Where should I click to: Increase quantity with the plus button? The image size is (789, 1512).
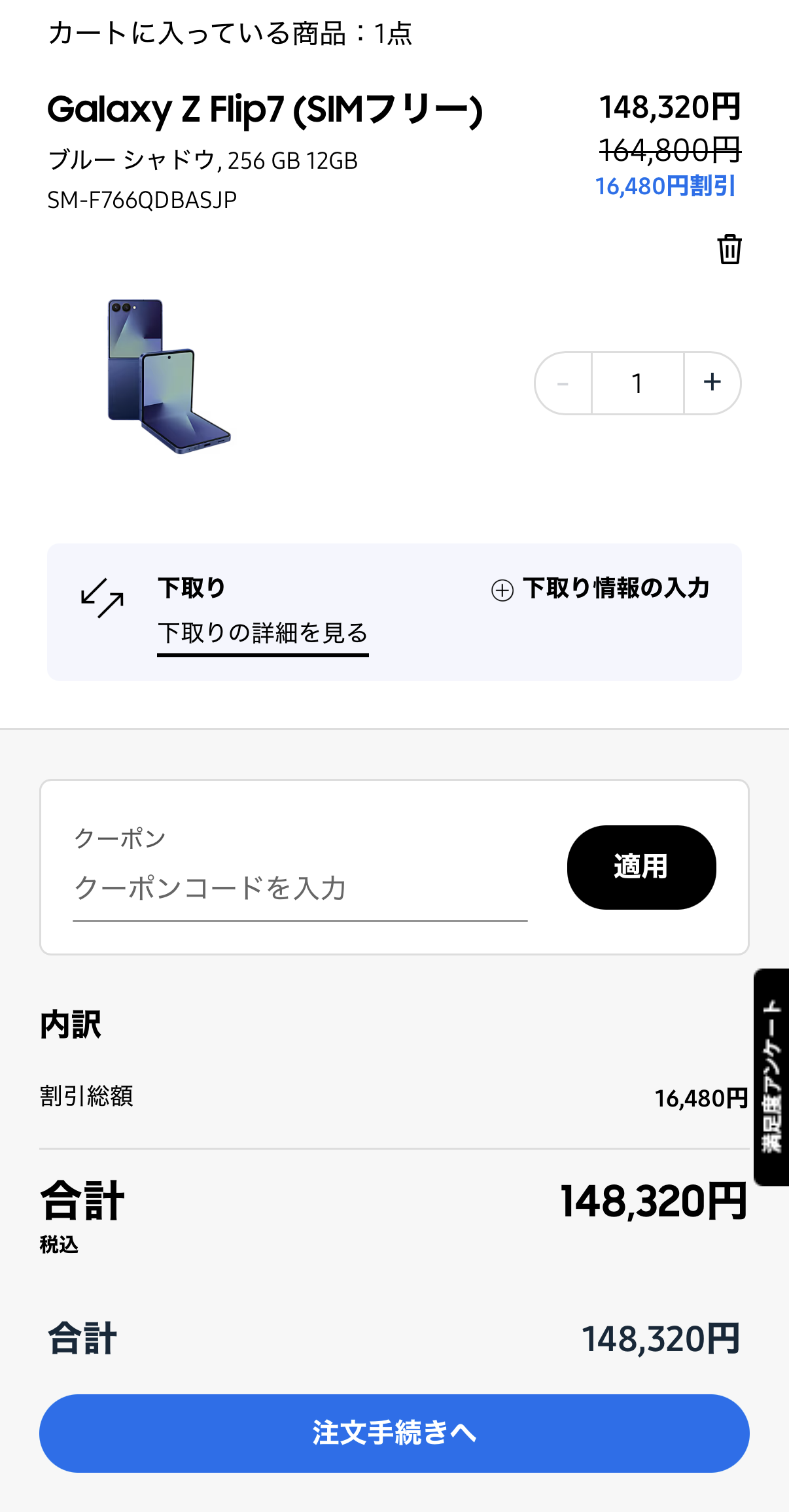point(712,383)
